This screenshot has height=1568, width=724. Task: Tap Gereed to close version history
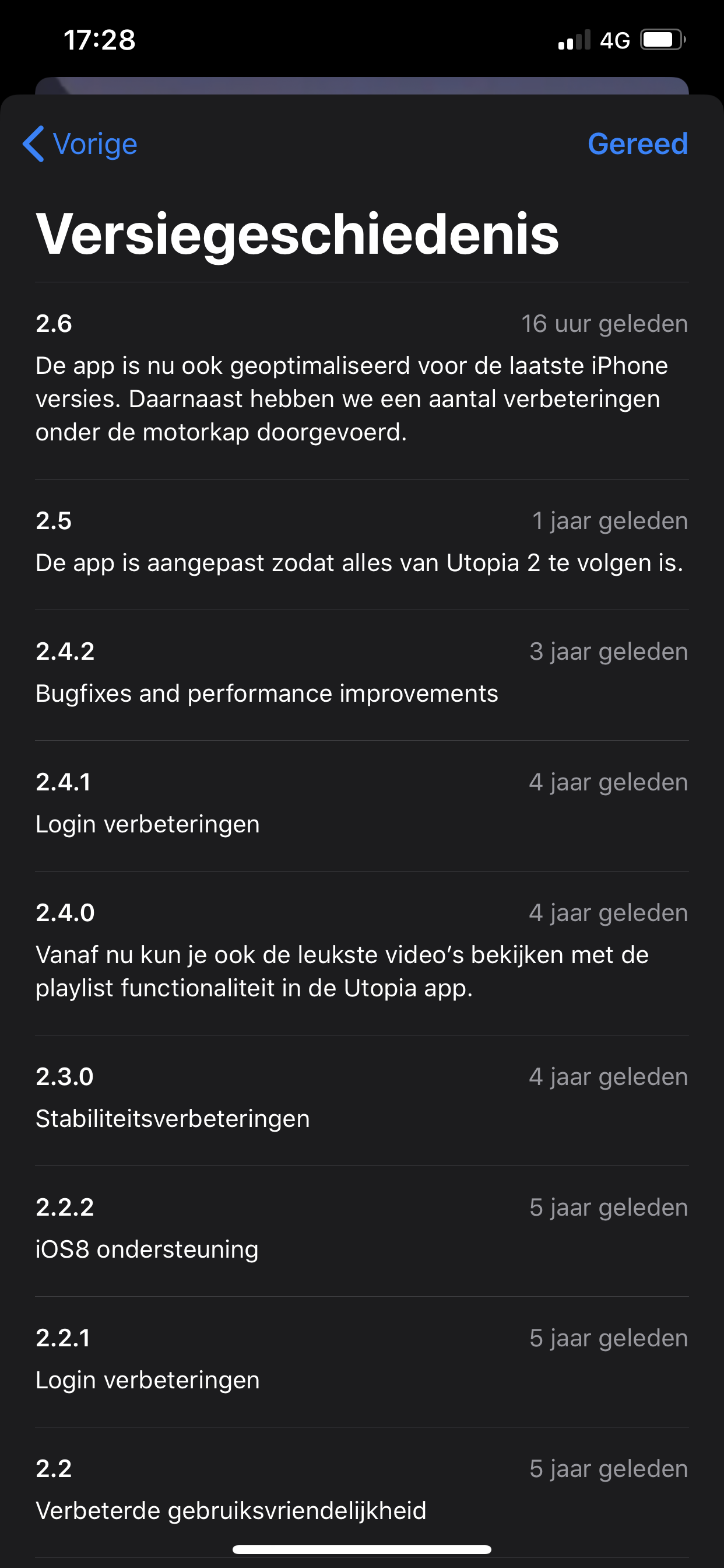(638, 144)
